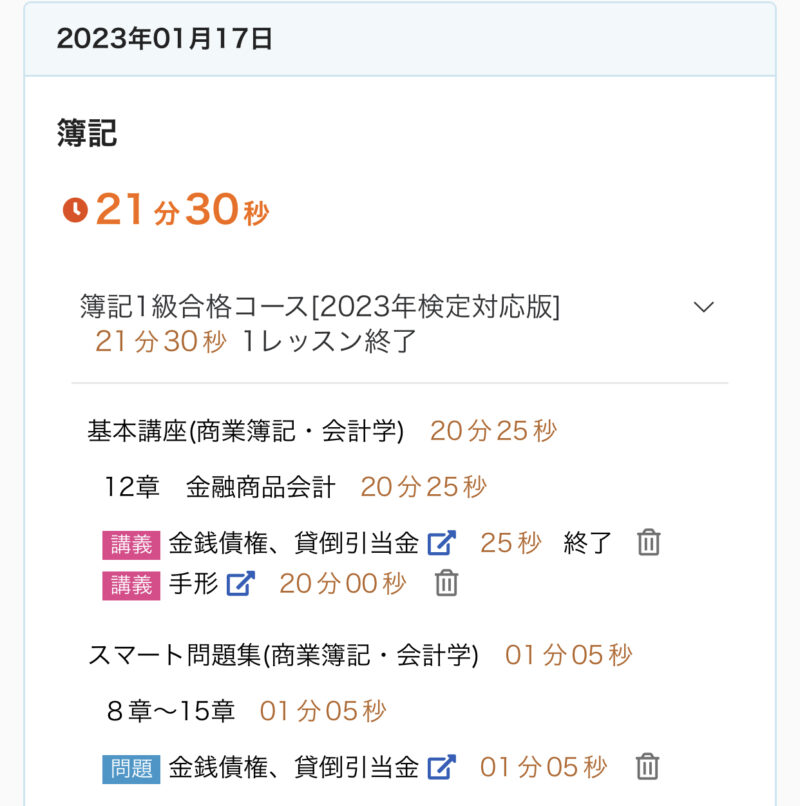Viewport: 800px width, 806px height.
Task: Delete the 手形 20分00秒 record
Action: [x=446, y=583]
